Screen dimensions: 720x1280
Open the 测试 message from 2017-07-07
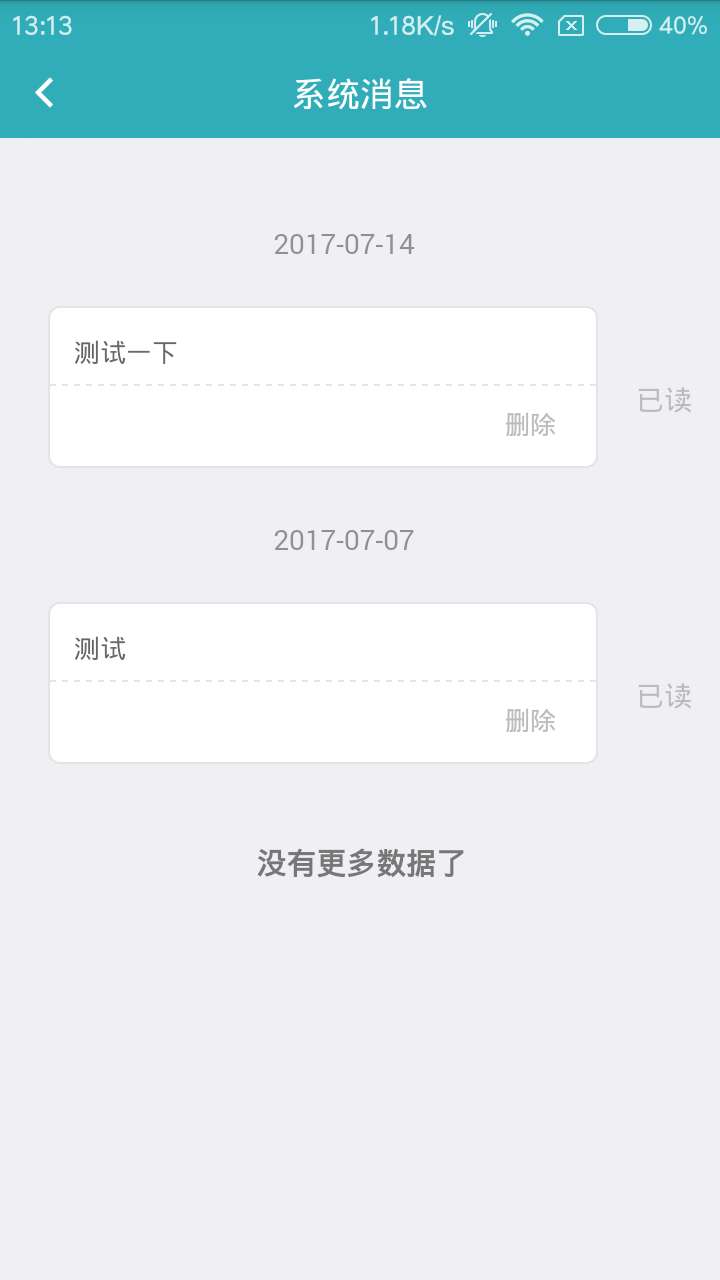(323, 683)
